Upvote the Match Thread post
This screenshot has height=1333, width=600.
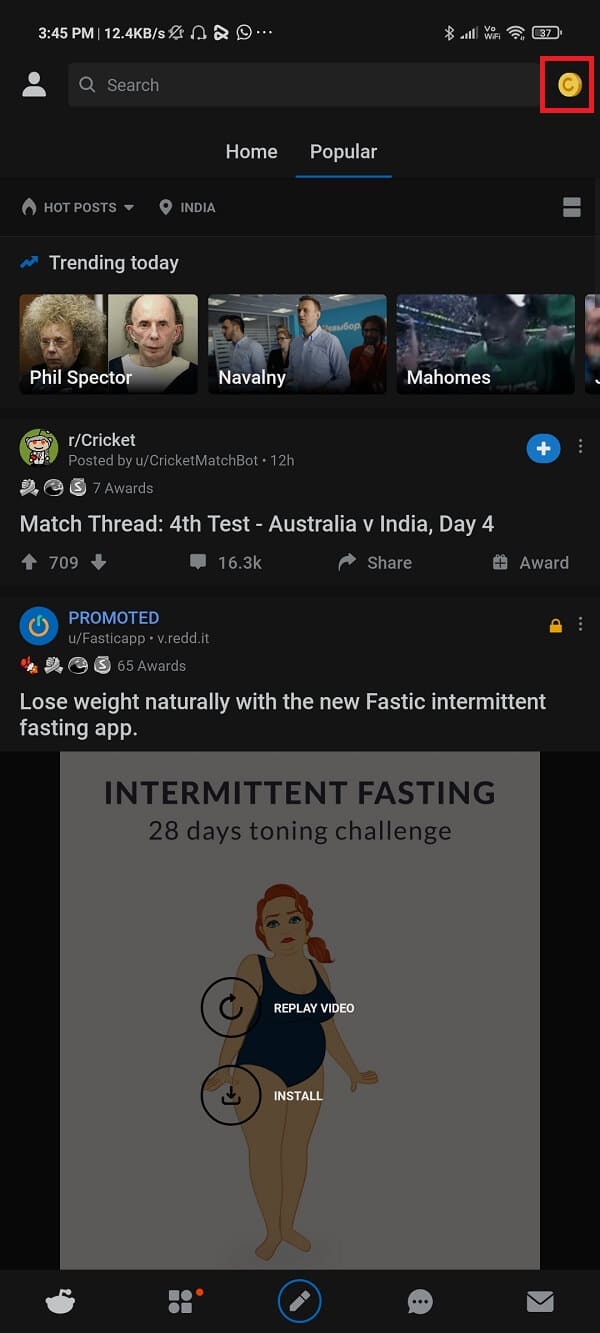tap(29, 562)
